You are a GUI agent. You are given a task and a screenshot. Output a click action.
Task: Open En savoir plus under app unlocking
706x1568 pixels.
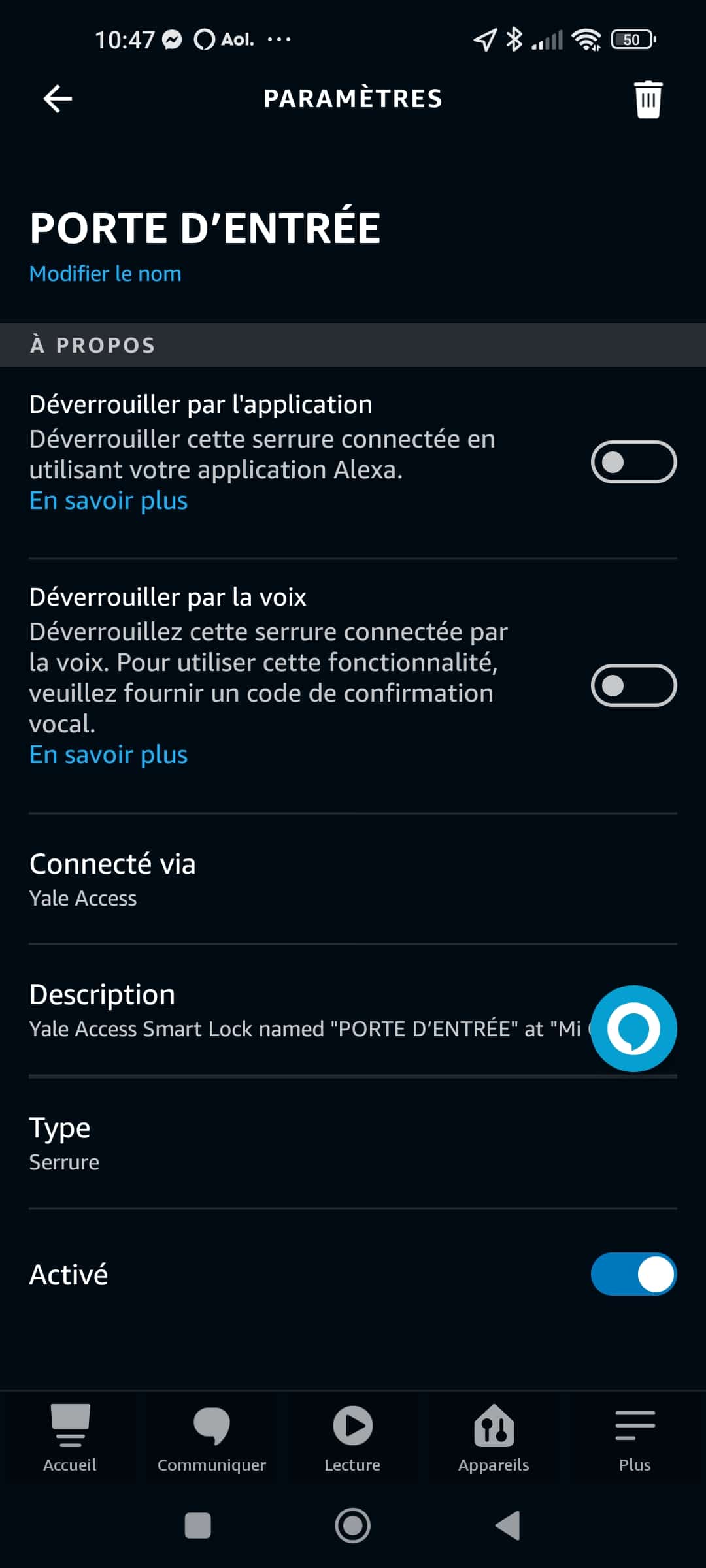pyautogui.click(x=109, y=500)
